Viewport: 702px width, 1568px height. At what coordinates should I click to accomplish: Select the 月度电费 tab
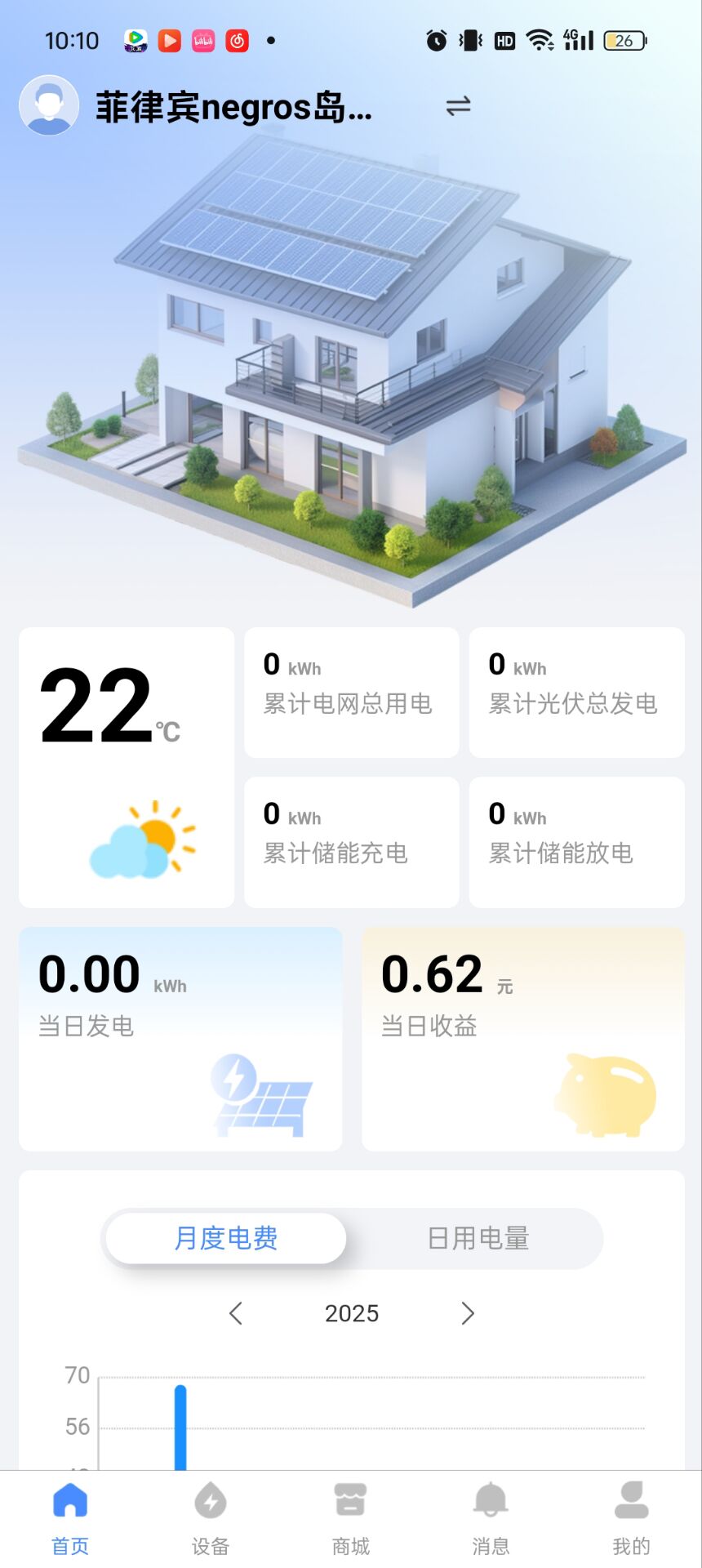pos(224,1238)
